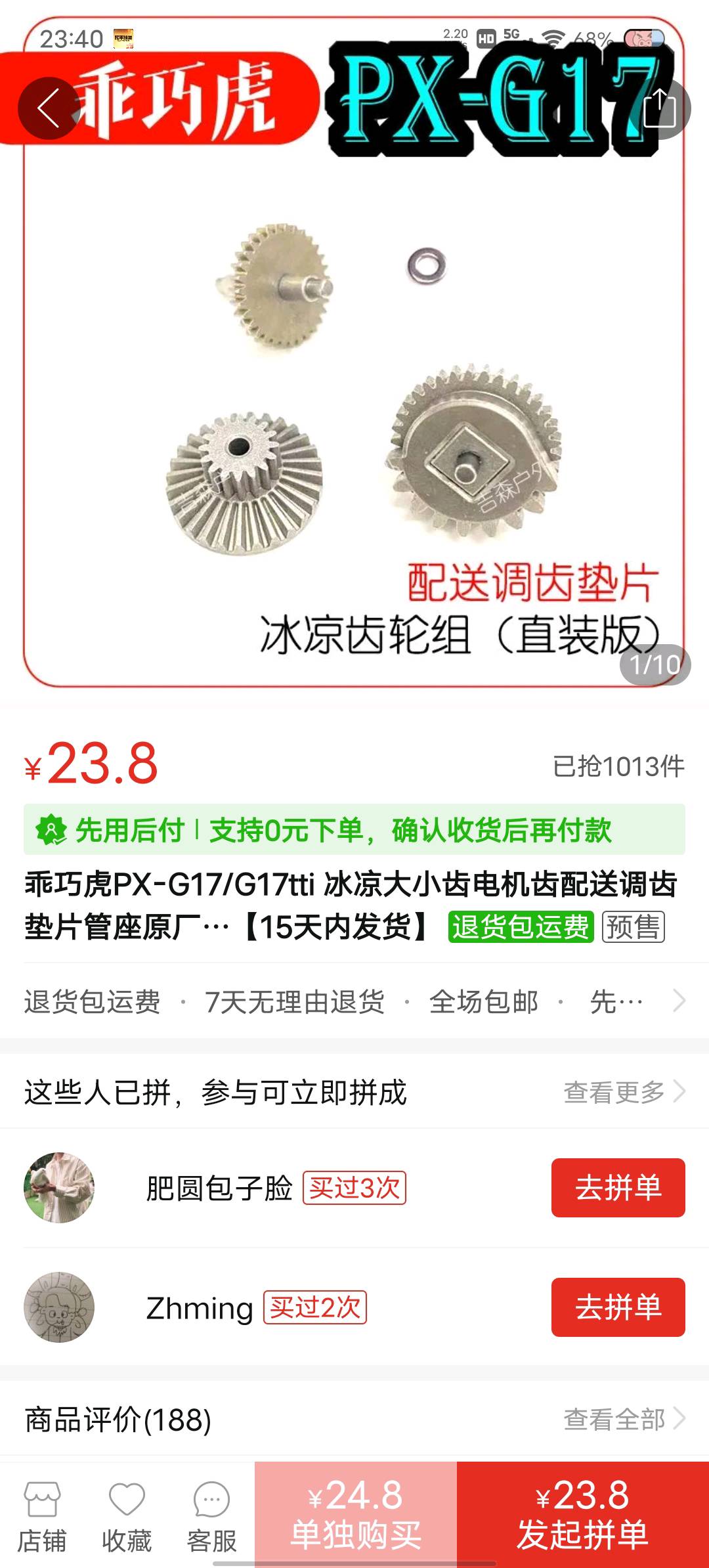Start a group buy at ¥23.8
The image size is (709, 1568).
(x=582, y=1514)
